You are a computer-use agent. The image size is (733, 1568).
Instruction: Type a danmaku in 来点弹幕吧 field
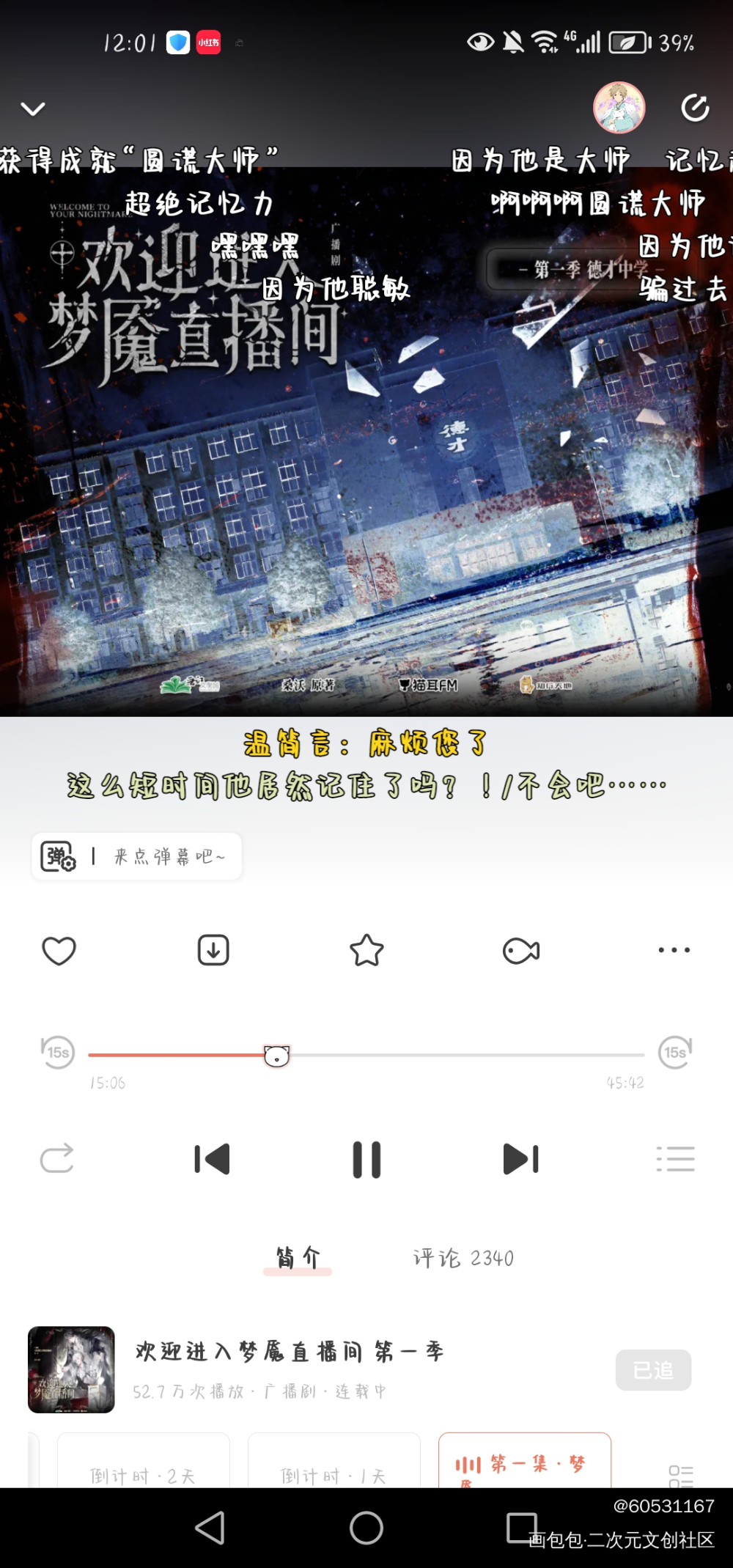point(170,856)
